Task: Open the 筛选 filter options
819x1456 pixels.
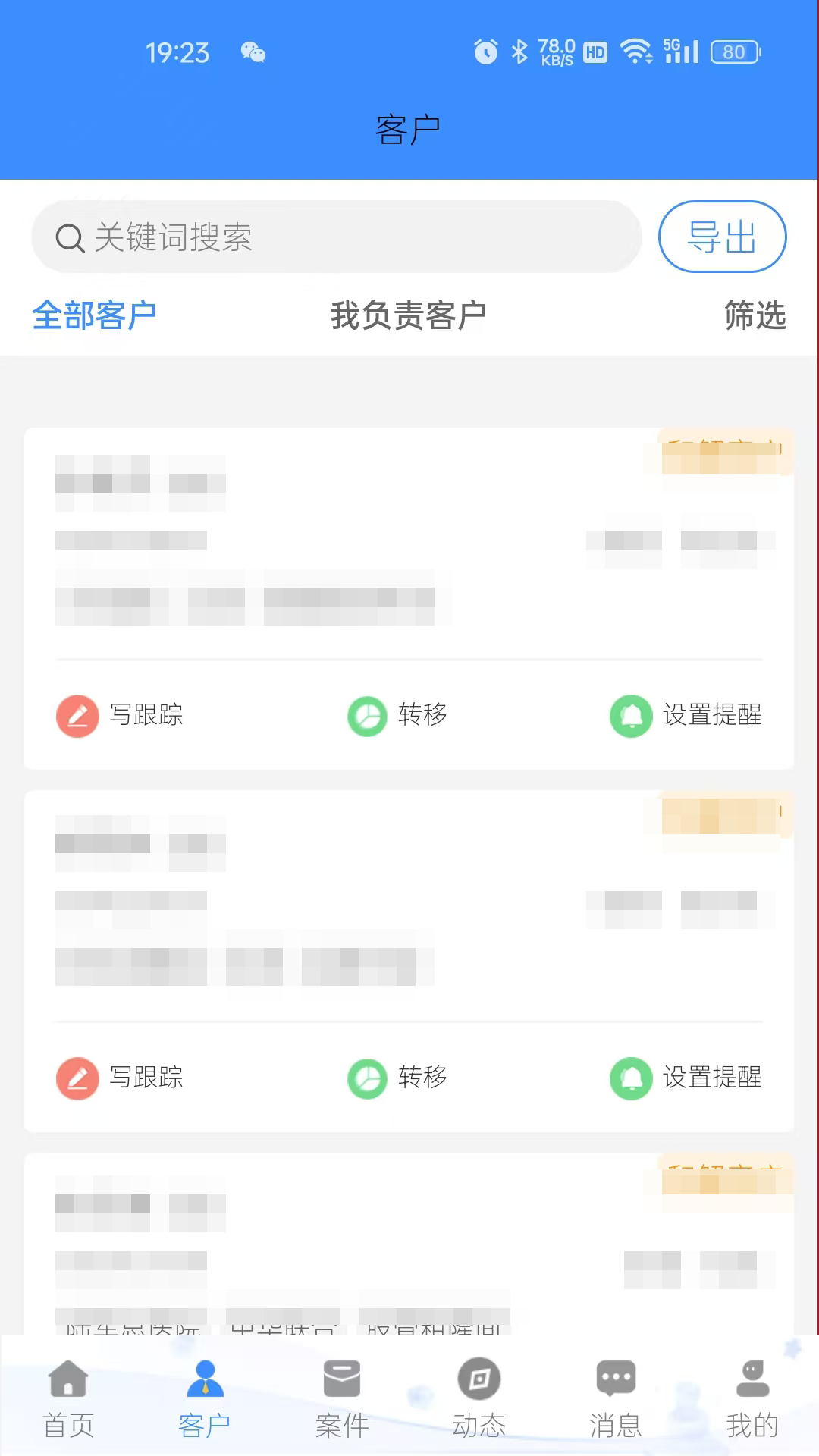Action: pyautogui.click(x=755, y=315)
